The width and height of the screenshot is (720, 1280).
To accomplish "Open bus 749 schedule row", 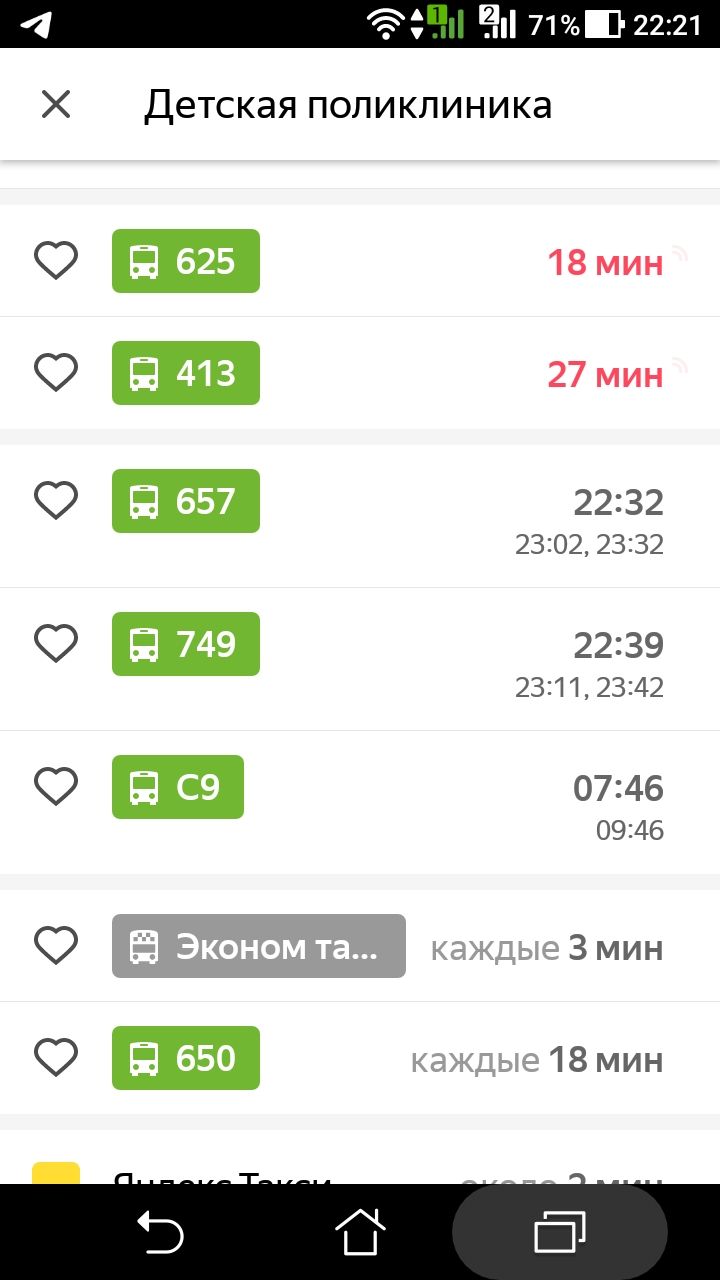I will tap(360, 659).
